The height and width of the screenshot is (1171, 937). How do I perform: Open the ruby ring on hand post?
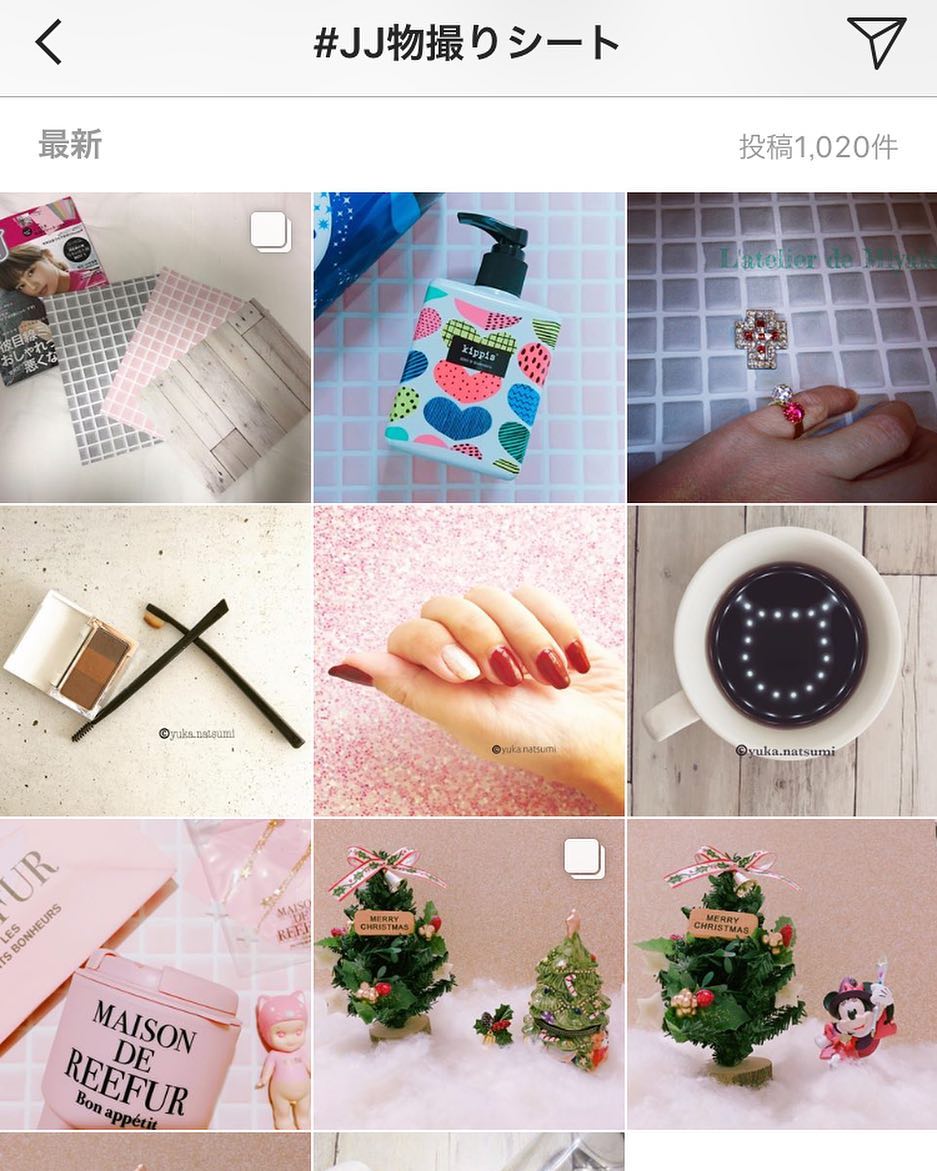tap(781, 347)
